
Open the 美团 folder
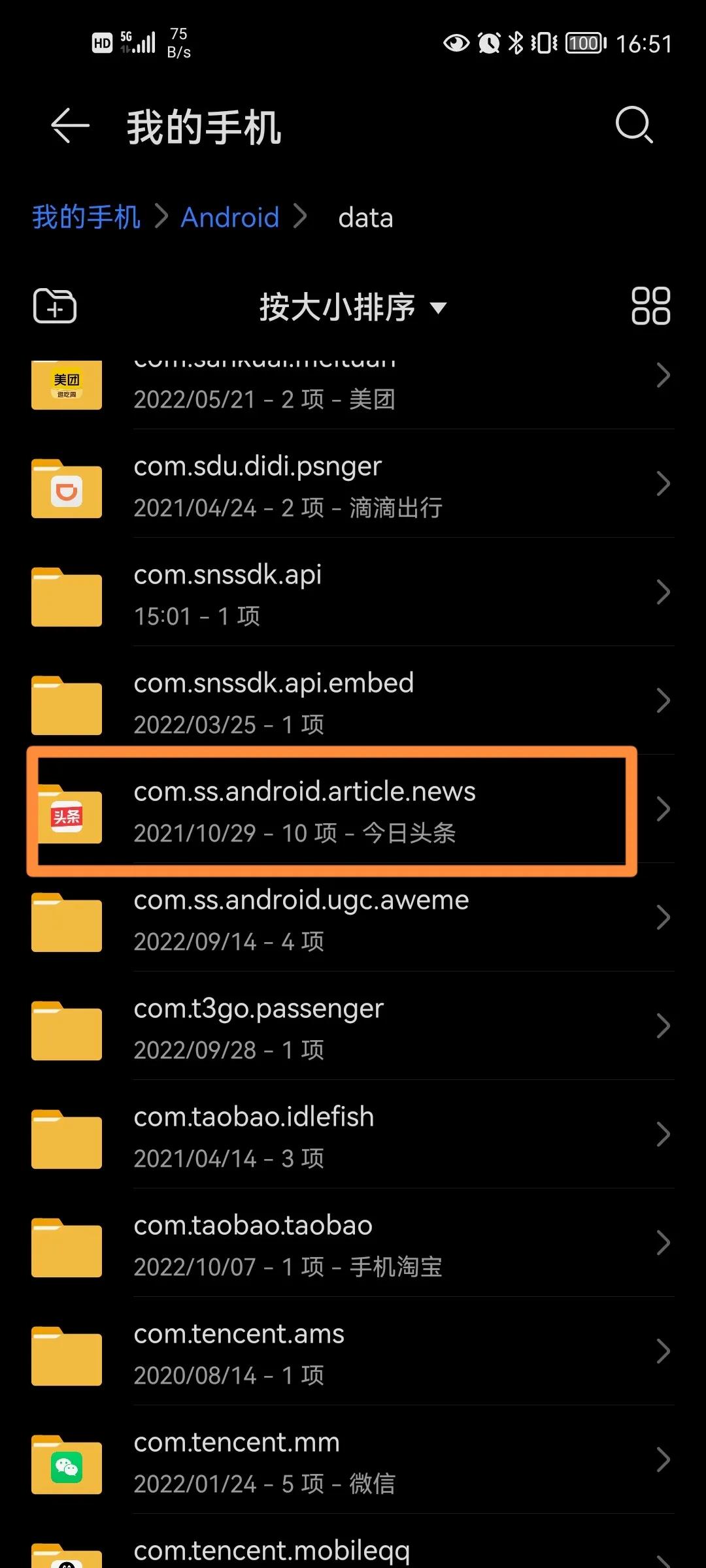pos(353,385)
